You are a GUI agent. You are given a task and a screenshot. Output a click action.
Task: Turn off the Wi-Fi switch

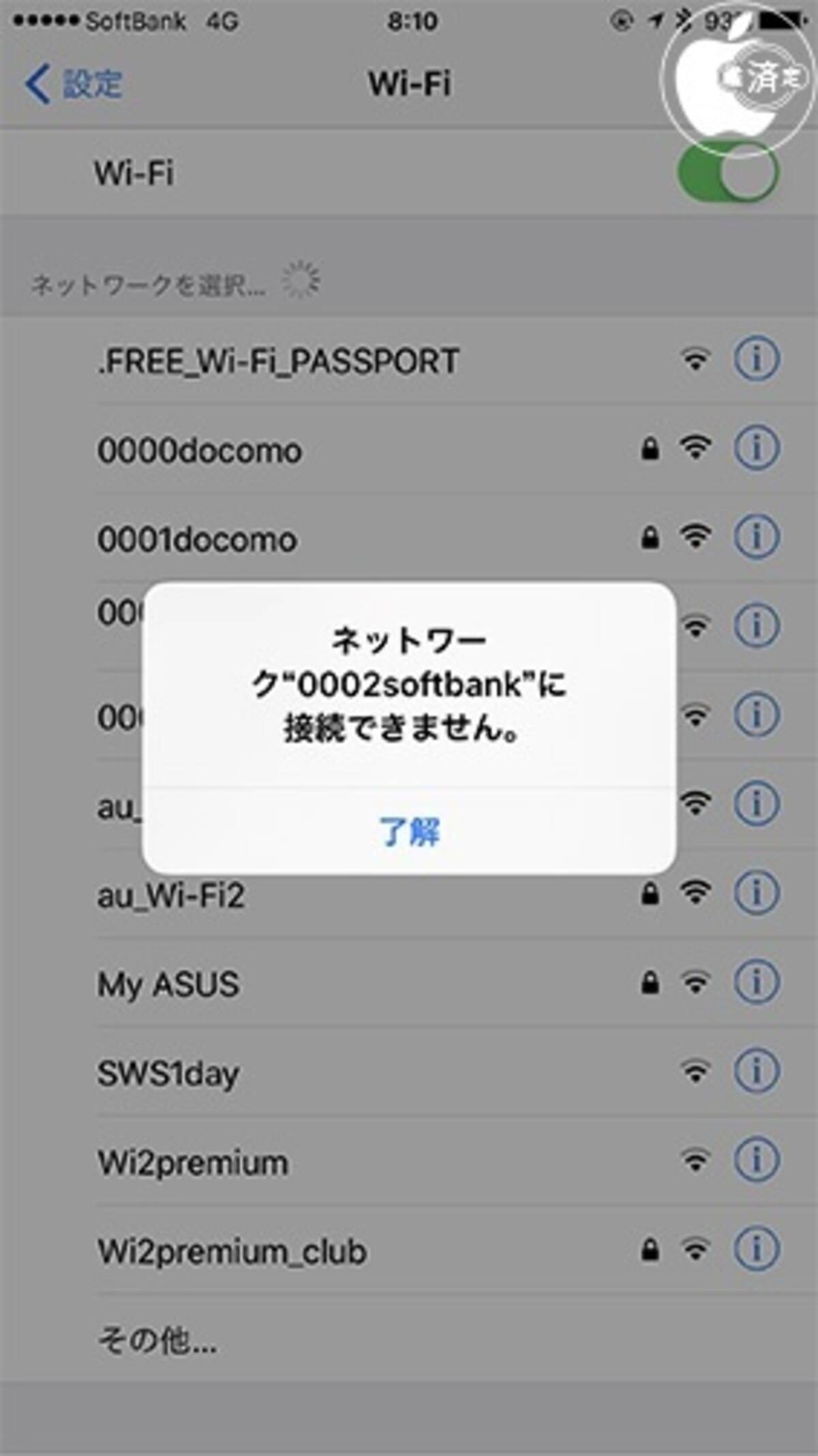727,172
